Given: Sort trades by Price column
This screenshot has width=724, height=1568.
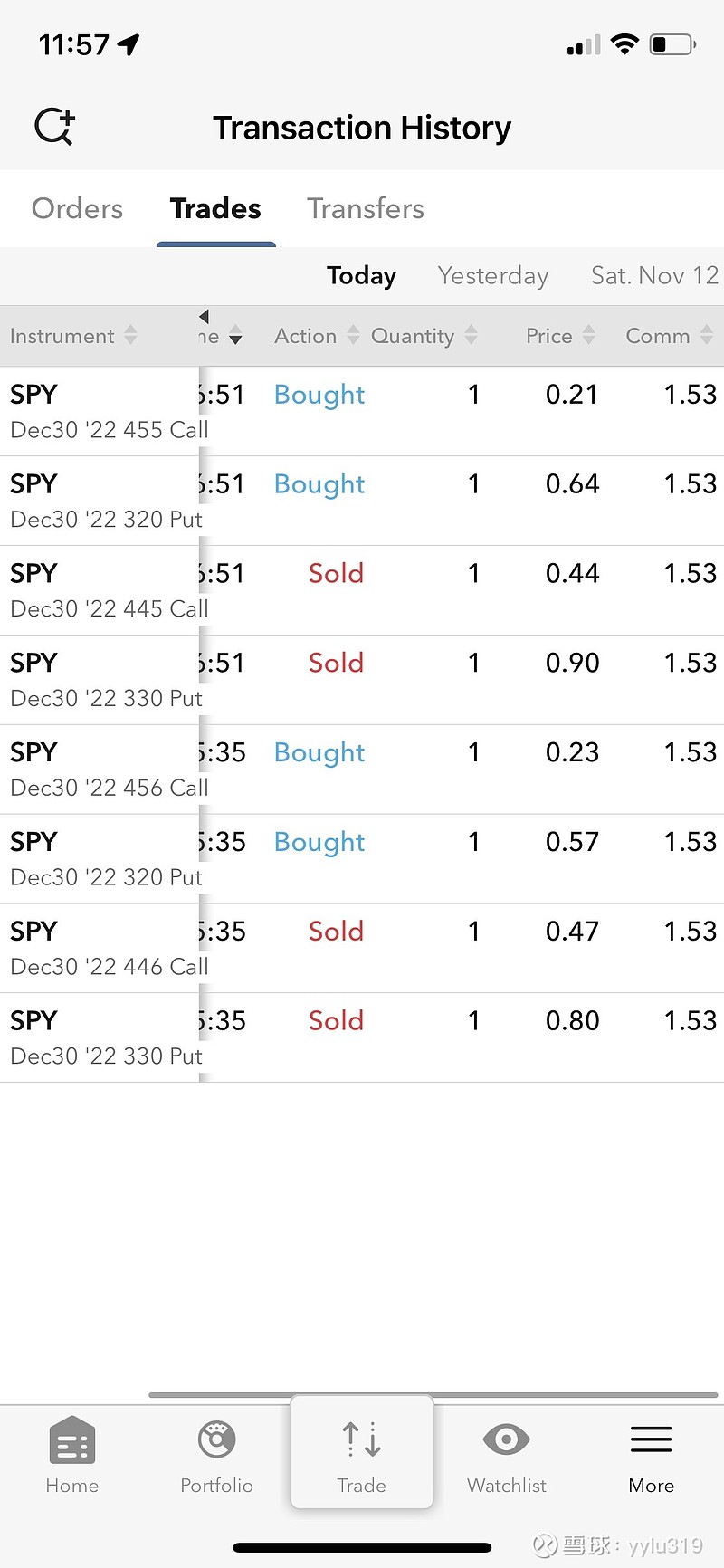Looking at the screenshot, I should [560, 336].
